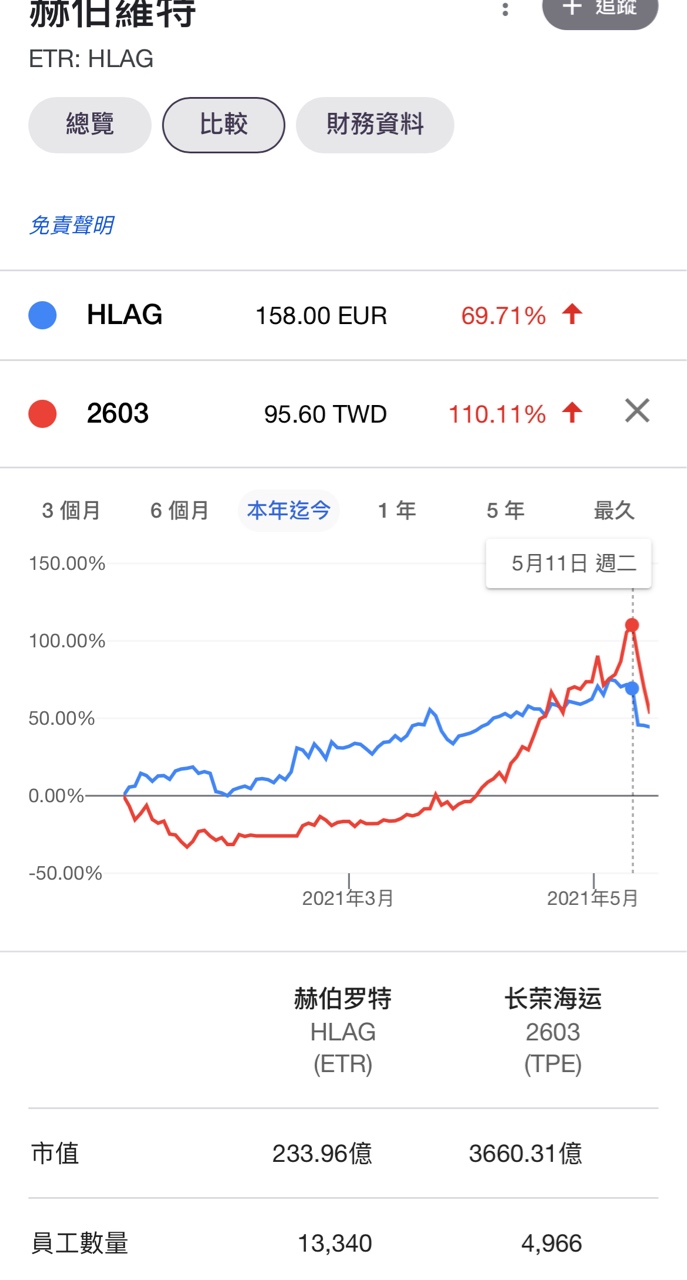Image resolution: width=687 pixels, height=1280 pixels.
Task: Follow this stock with 追蹤 button
Action: (600, 10)
